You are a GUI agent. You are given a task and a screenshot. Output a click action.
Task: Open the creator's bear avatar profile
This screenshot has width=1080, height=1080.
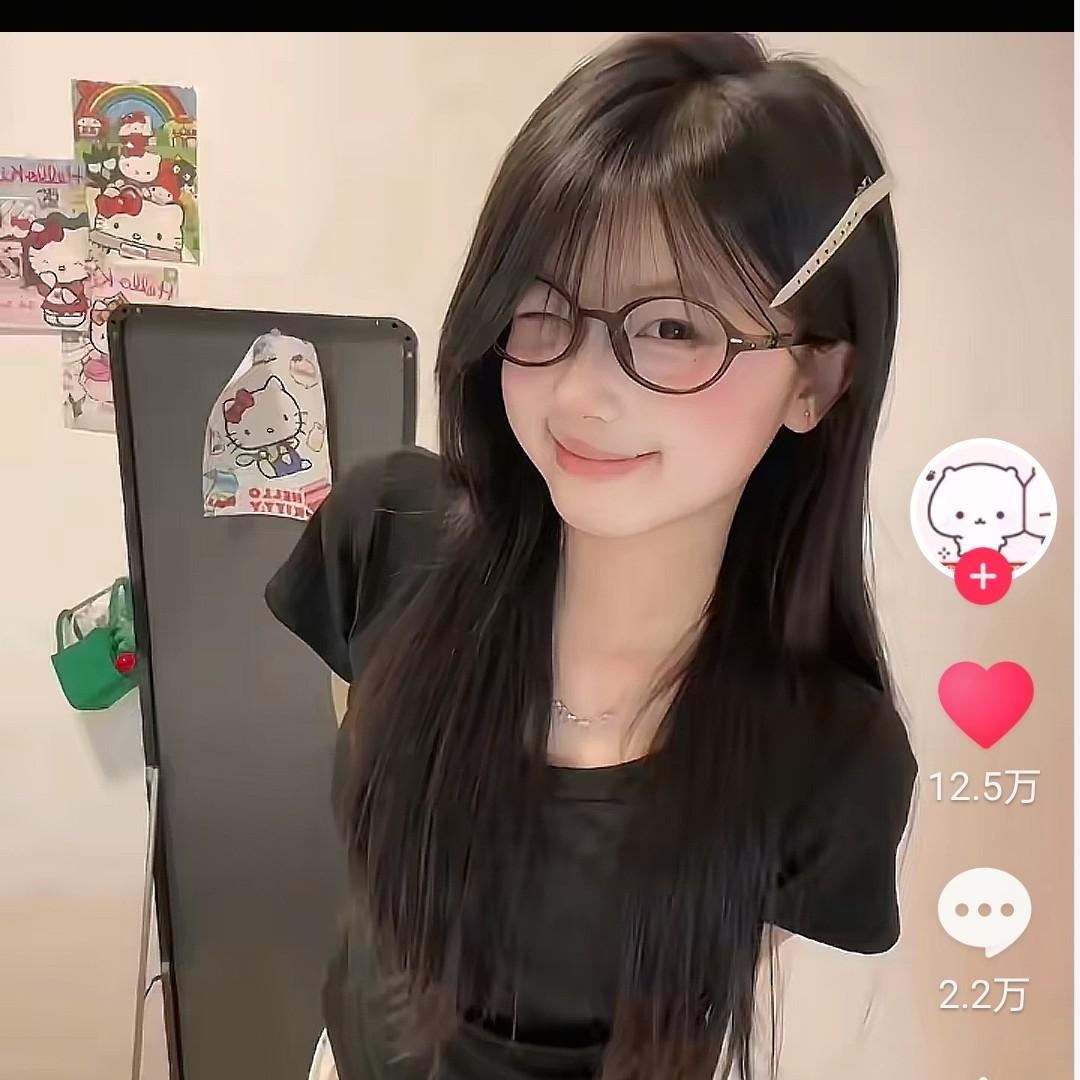coord(983,506)
